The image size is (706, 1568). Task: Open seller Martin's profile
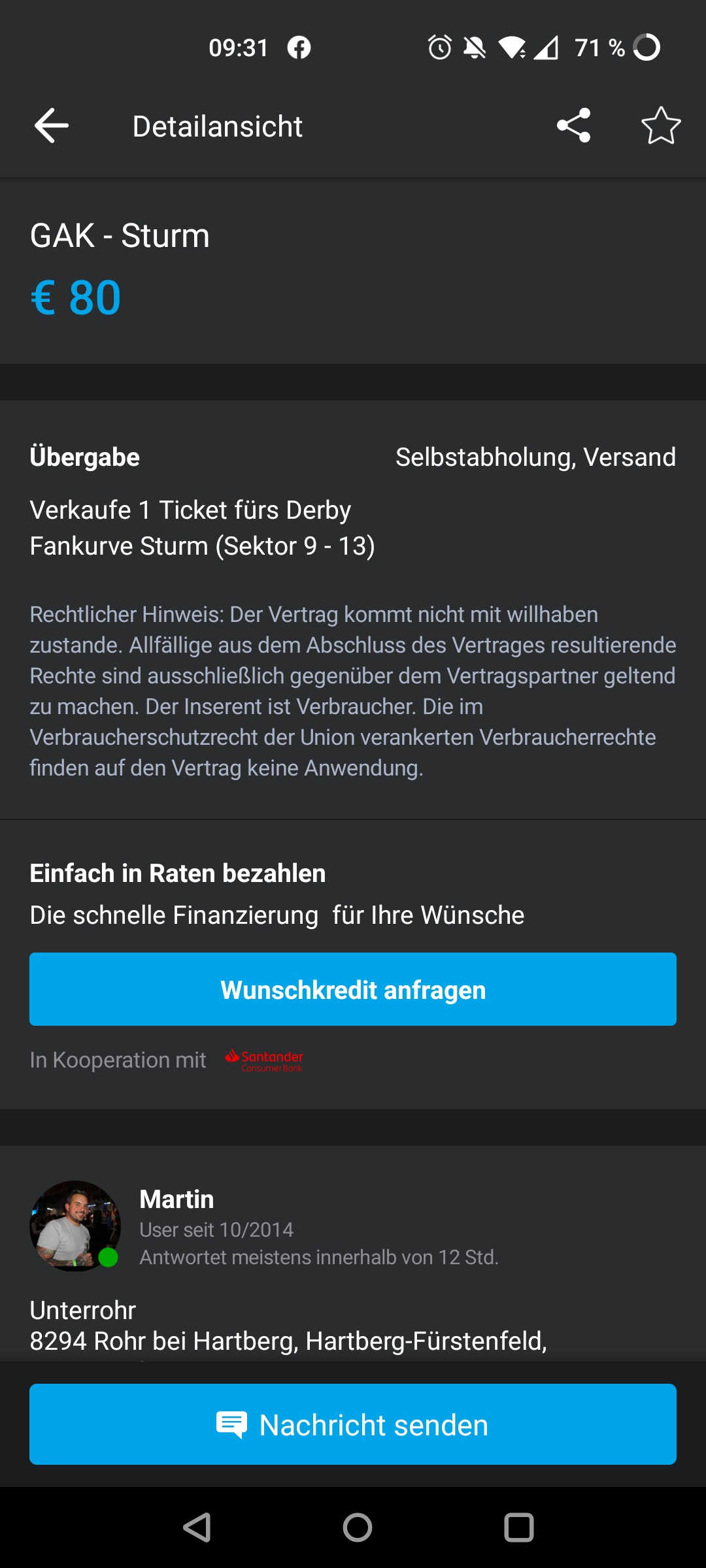point(176,1199)
